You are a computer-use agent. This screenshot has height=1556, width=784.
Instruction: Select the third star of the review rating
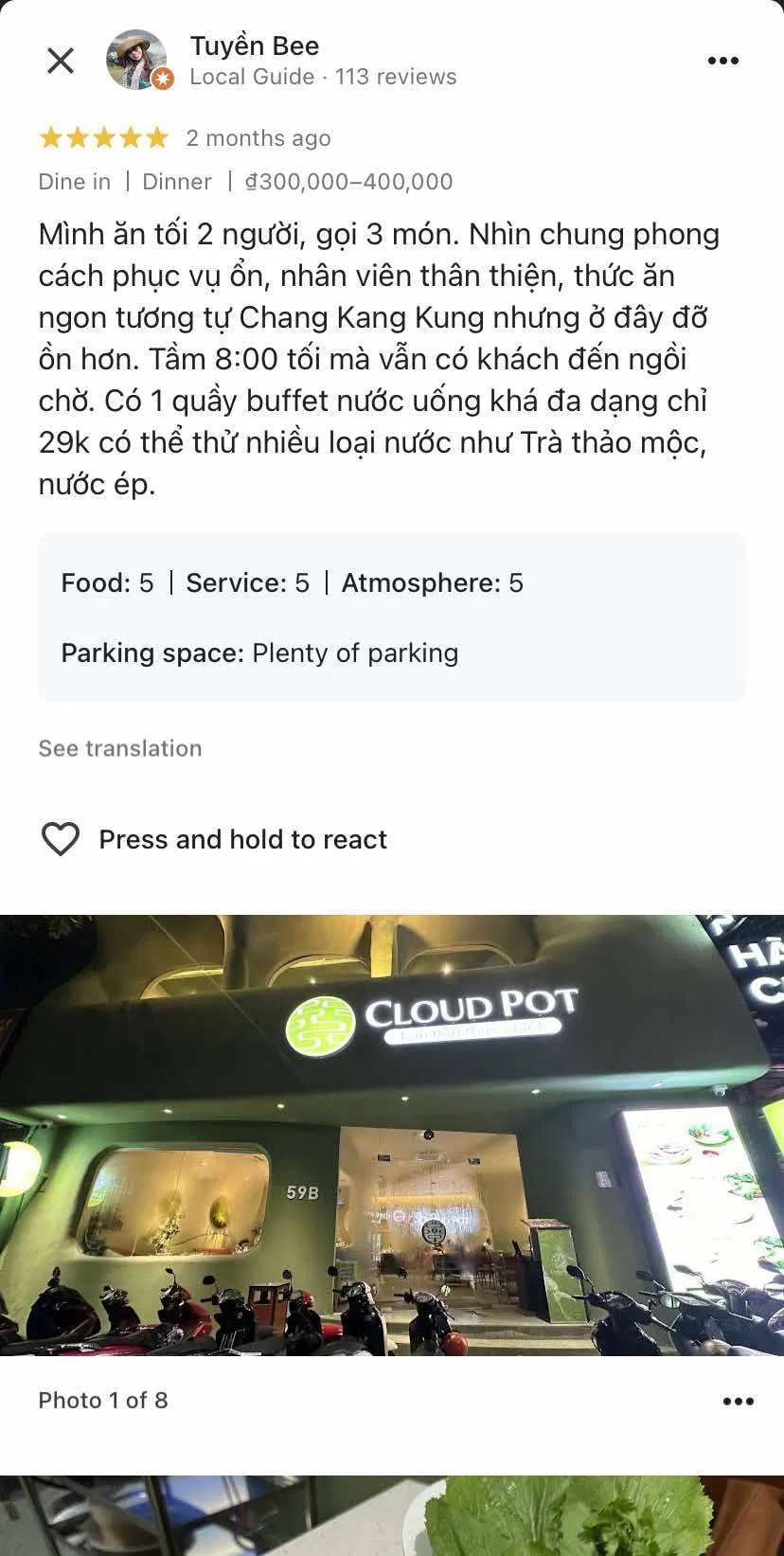tap(103, 137)
